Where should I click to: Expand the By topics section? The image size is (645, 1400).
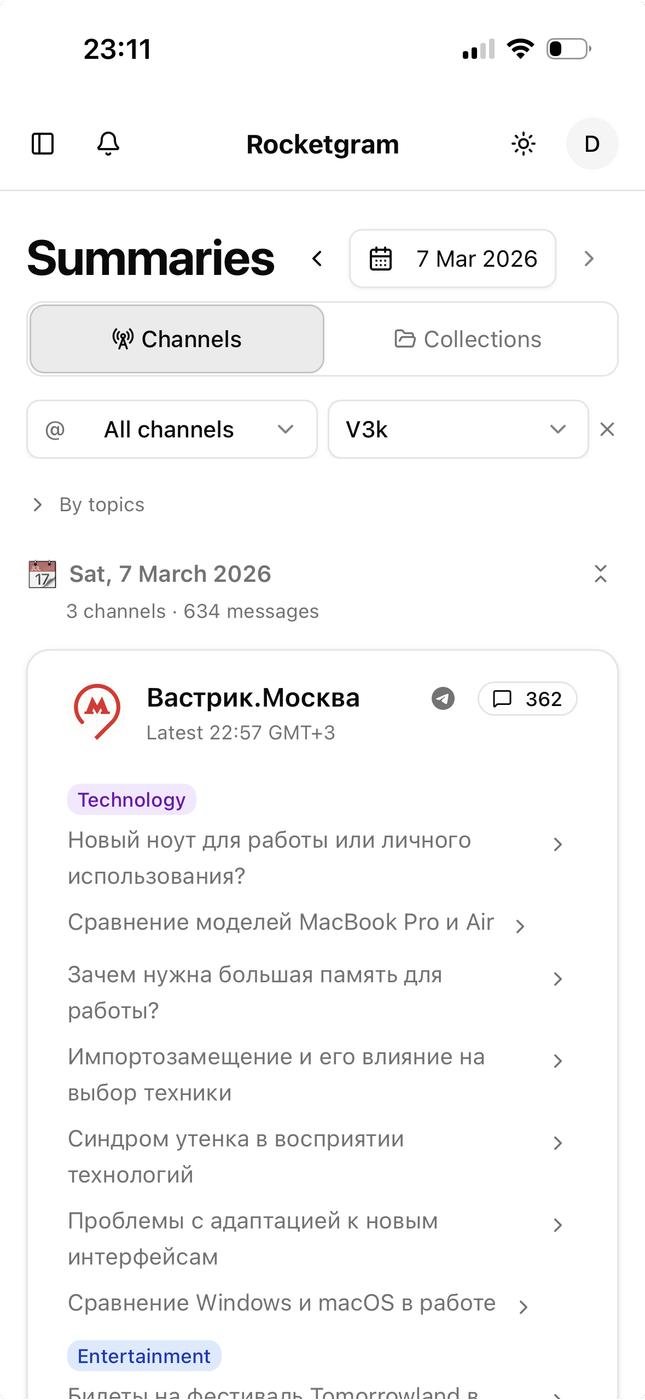[x=88, y=505]
